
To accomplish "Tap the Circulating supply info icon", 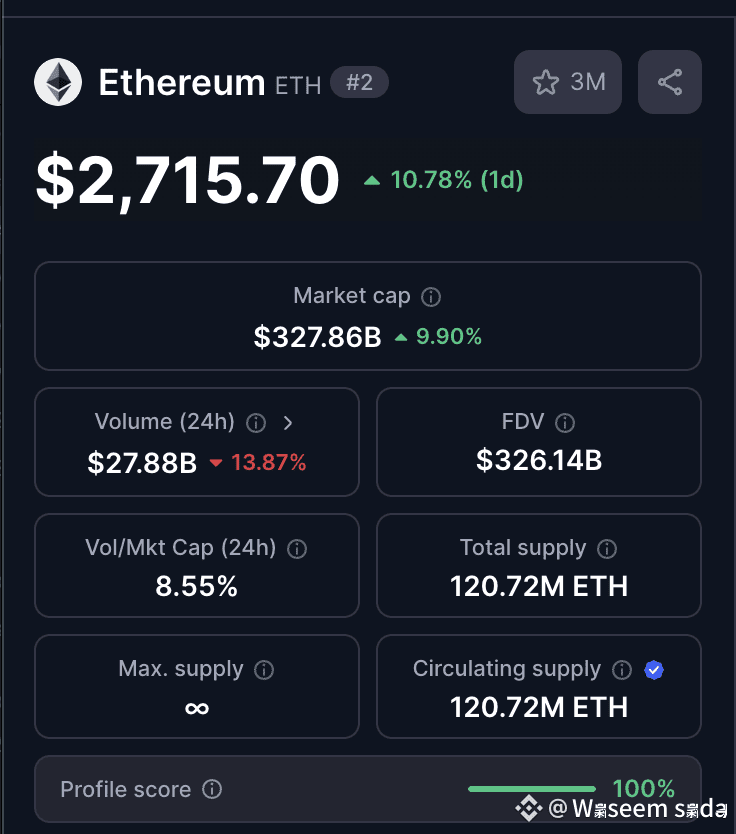I will click(x=622, y=670).
